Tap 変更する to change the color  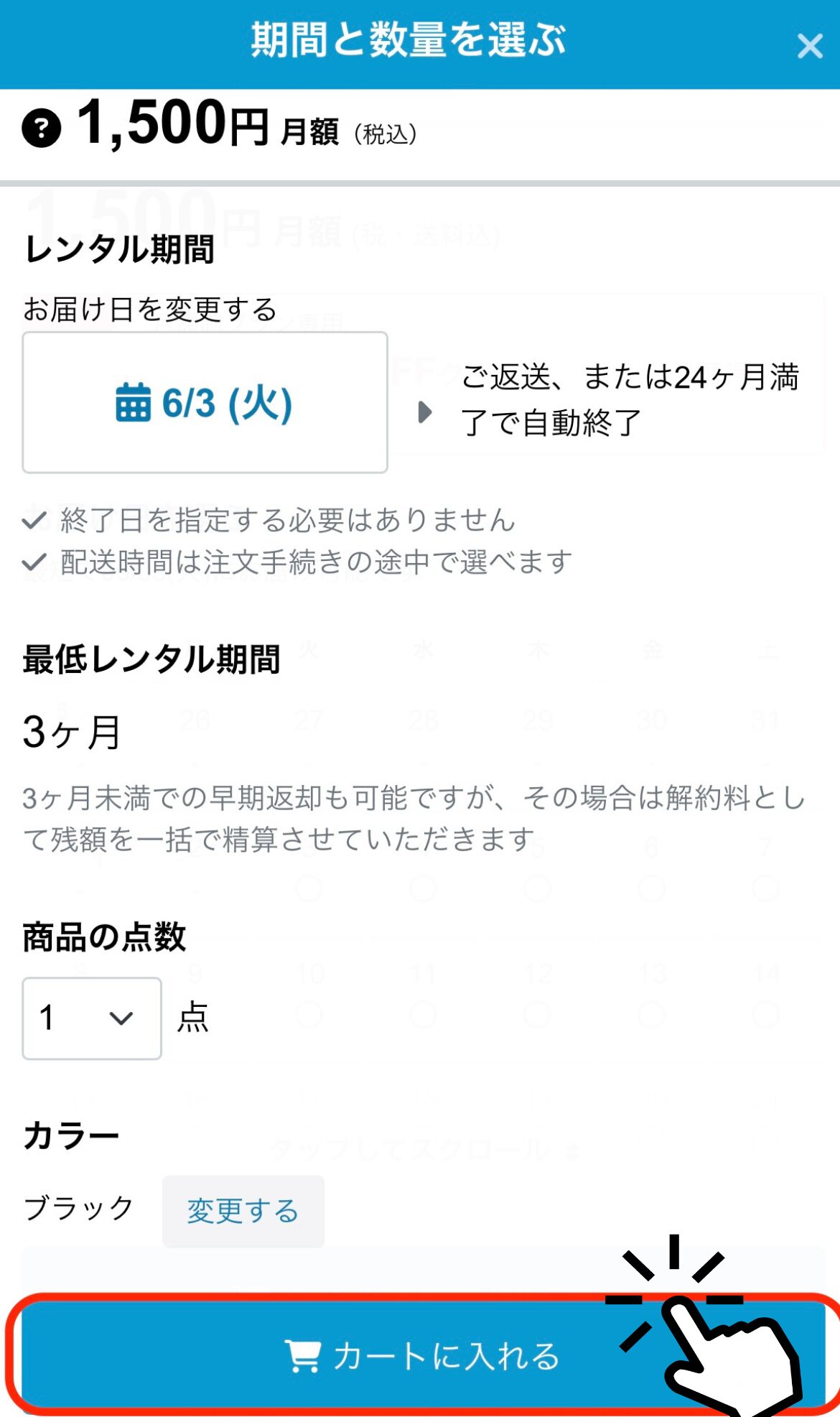click(243, 1211)
